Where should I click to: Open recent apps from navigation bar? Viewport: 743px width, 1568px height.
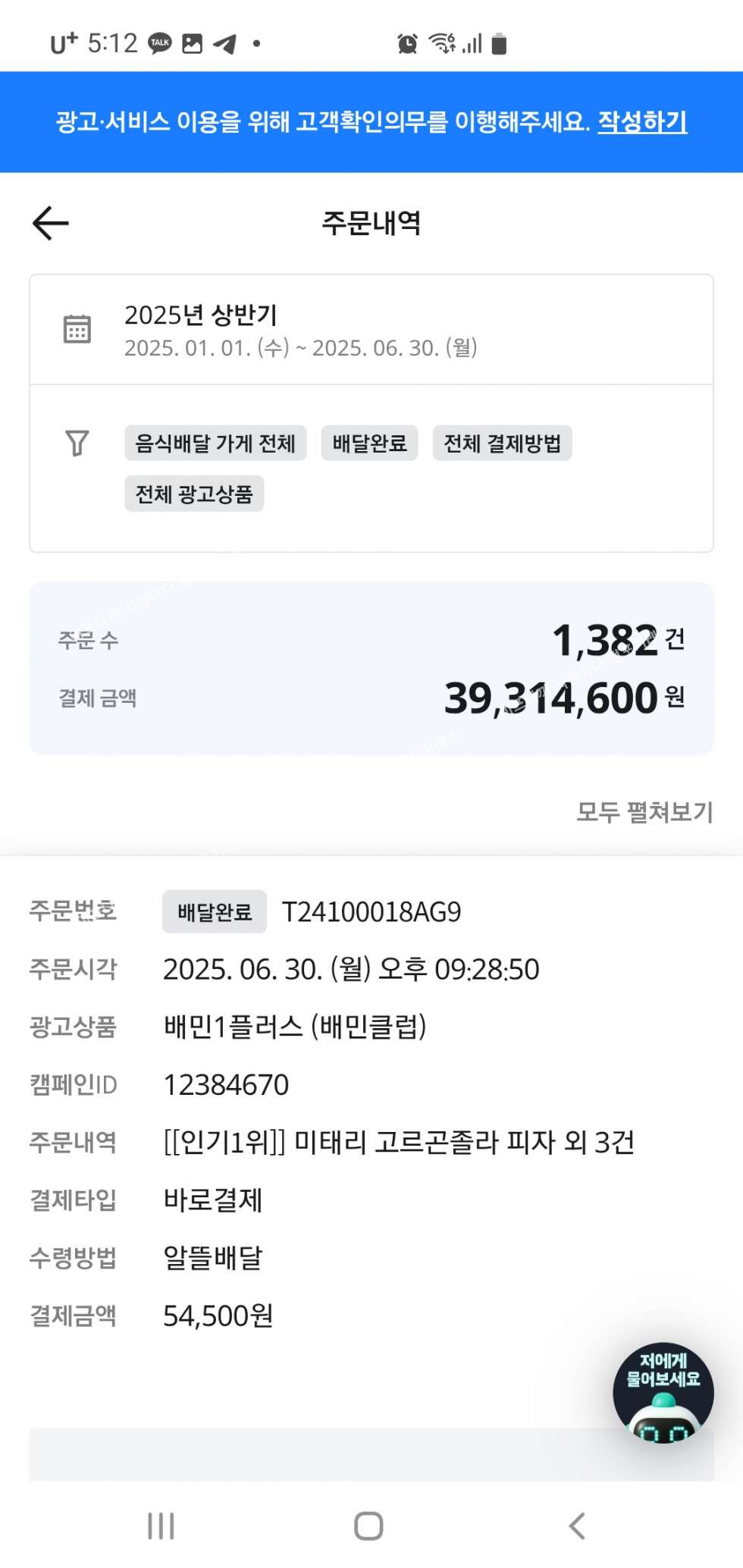pyautogui.click(x=161, y=1526)
